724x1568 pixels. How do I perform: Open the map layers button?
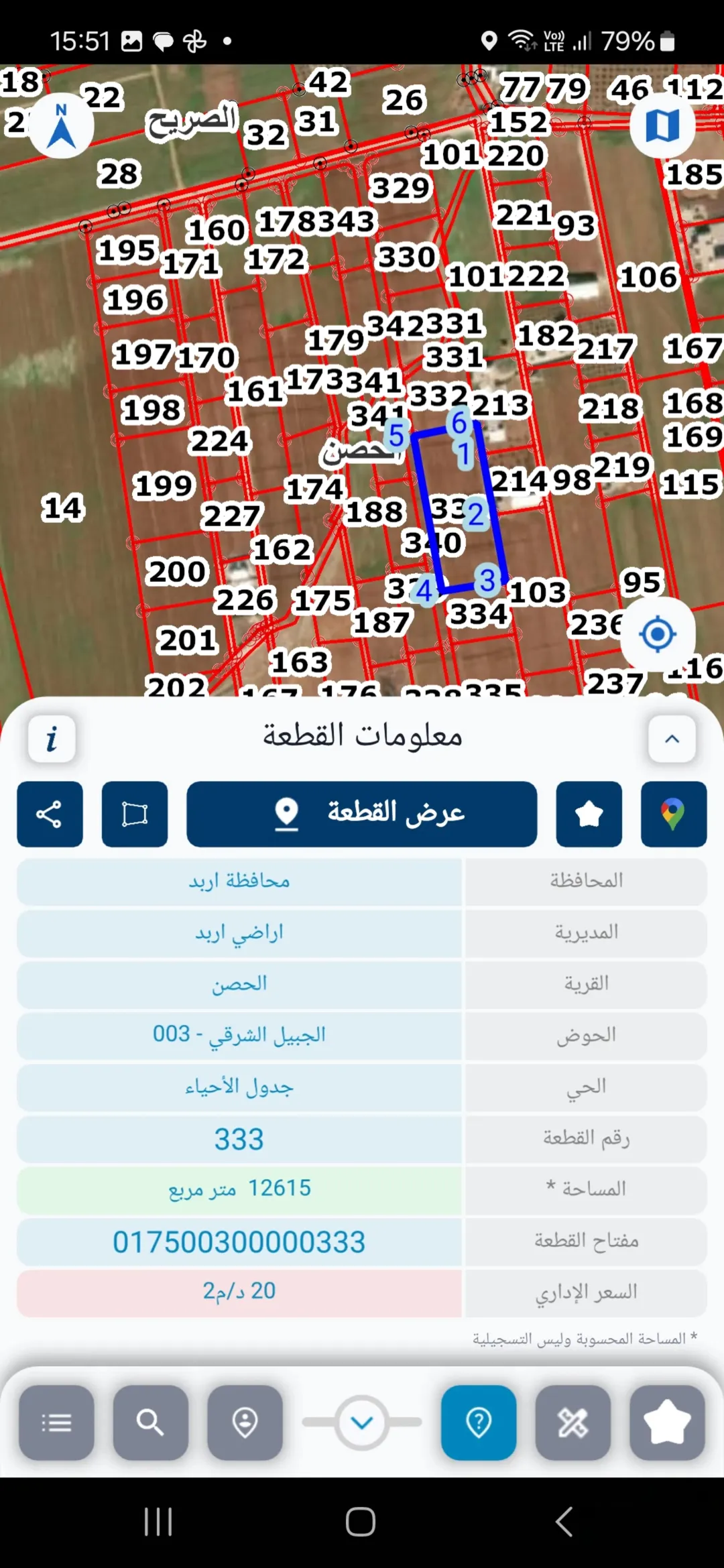click(662, 126)
